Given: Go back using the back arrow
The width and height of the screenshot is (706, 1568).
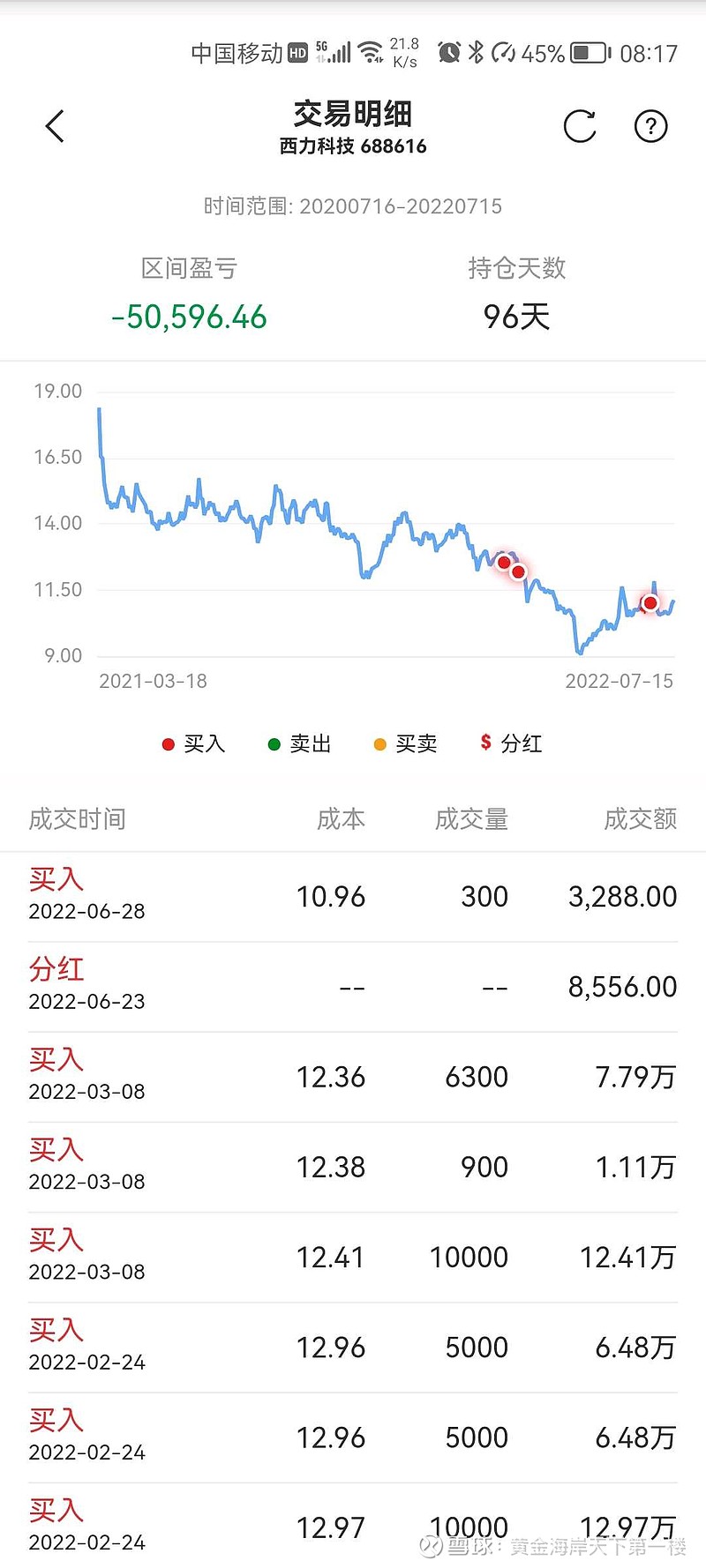Looking at the screenshot, I should pos(55,125).
